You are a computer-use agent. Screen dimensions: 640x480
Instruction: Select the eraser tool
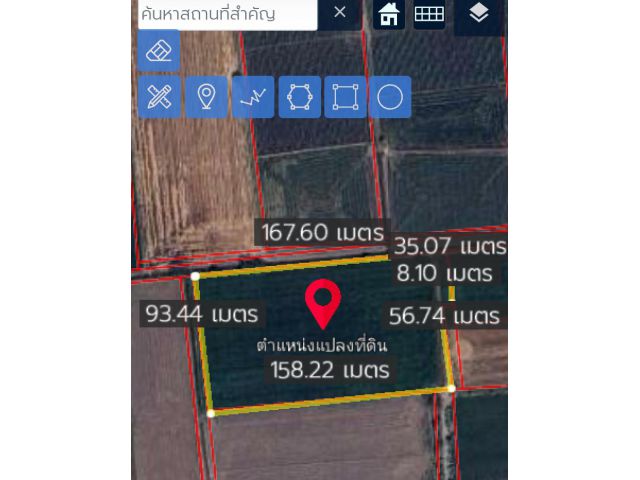coord(159,51)
